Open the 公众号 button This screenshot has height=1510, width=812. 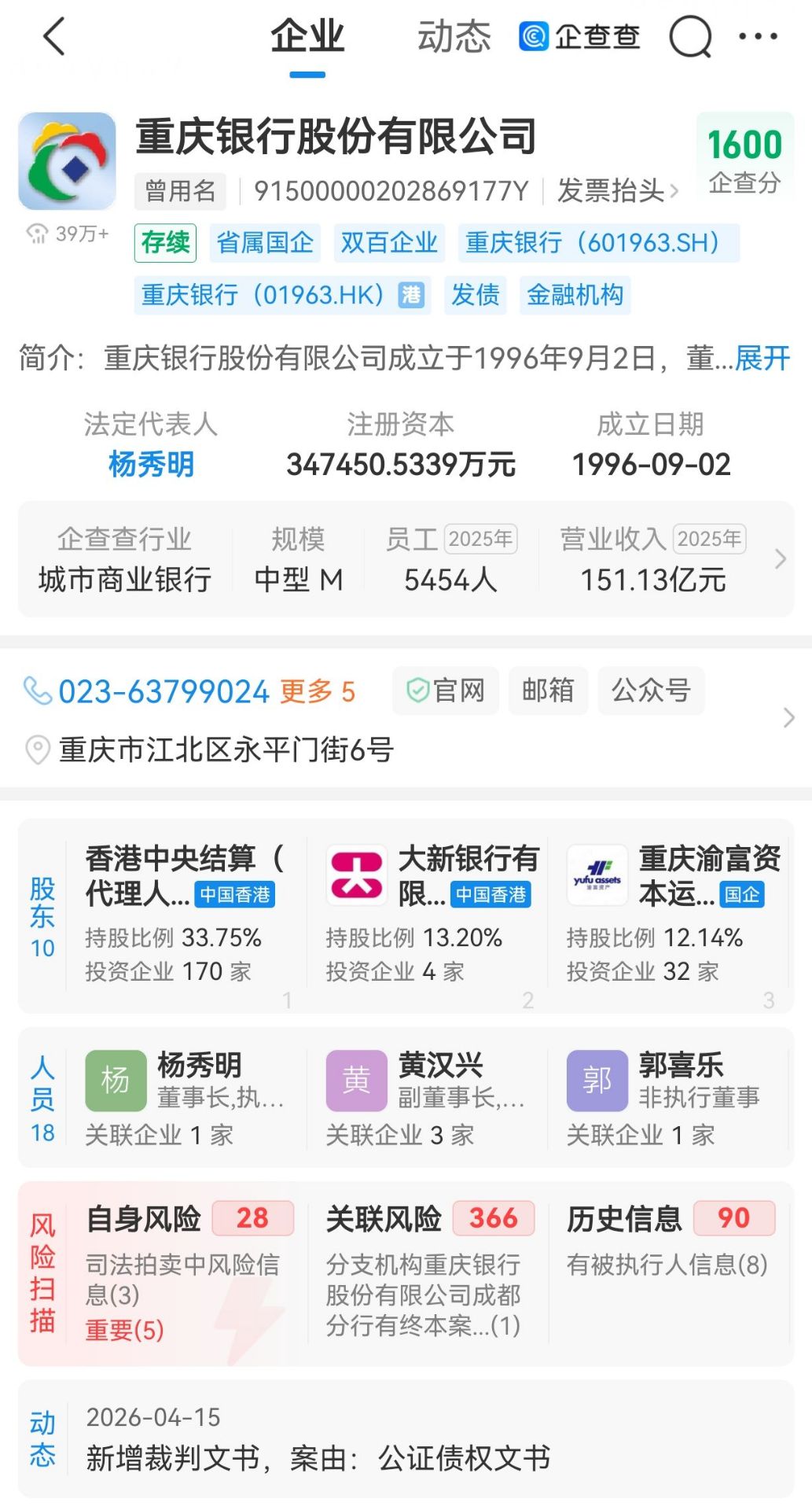(x=651, y=691)
